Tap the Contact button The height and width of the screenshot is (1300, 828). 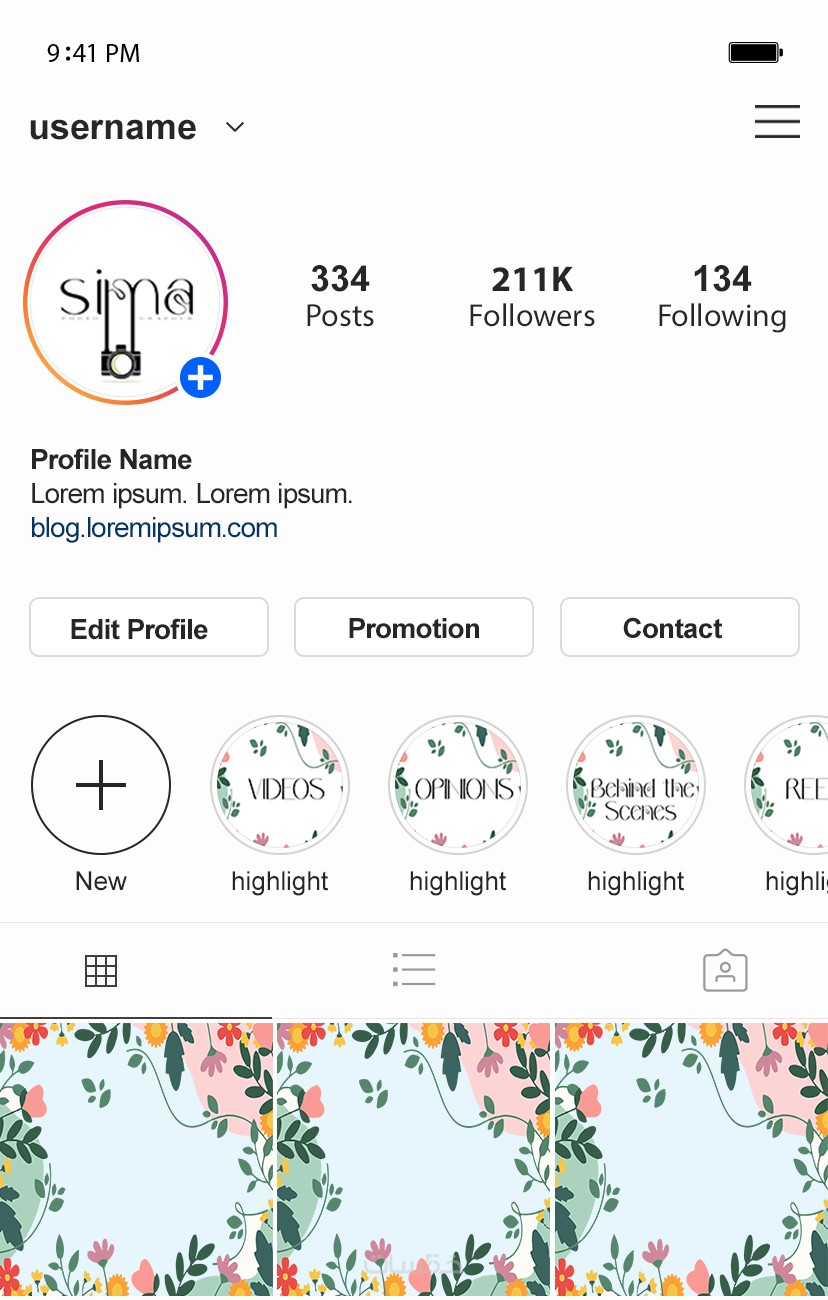(x=680, y=628)
